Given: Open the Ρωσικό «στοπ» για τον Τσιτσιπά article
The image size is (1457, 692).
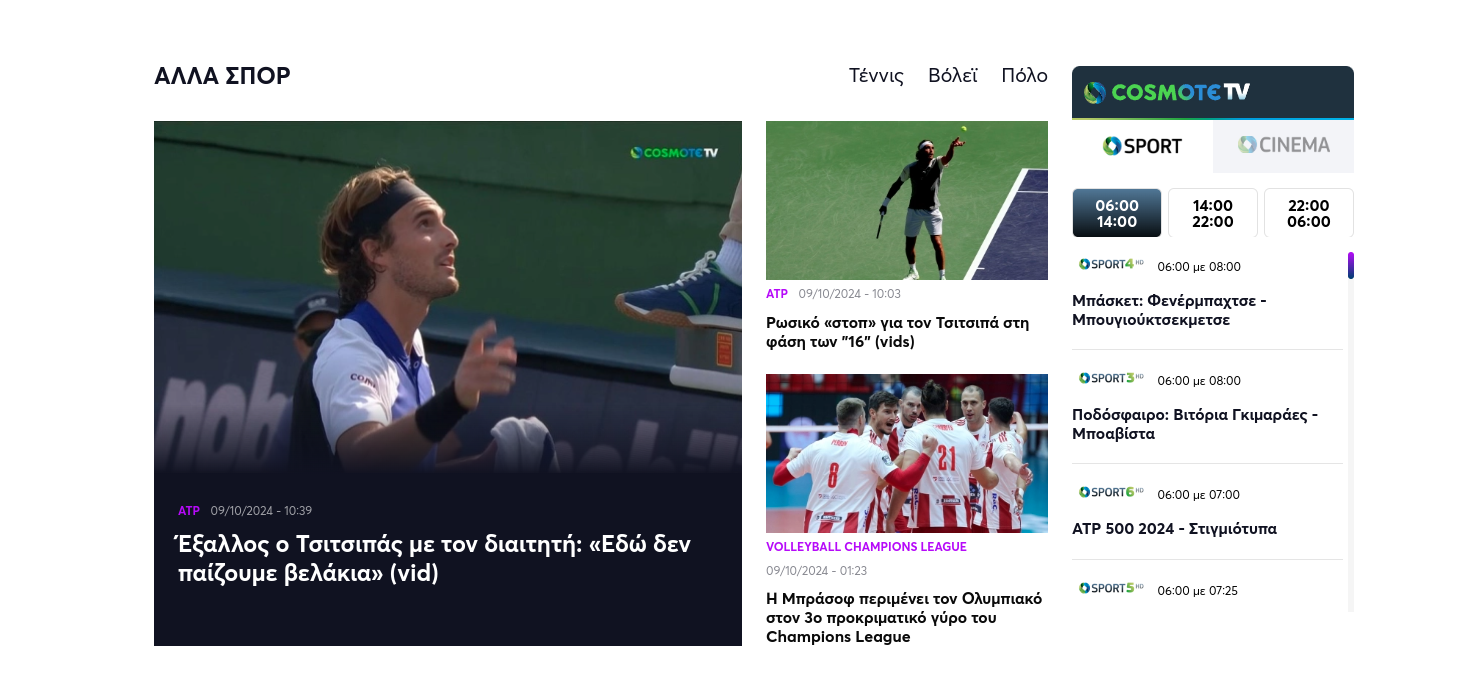Looking at the screenshot, I should click(x=897, y=332).
